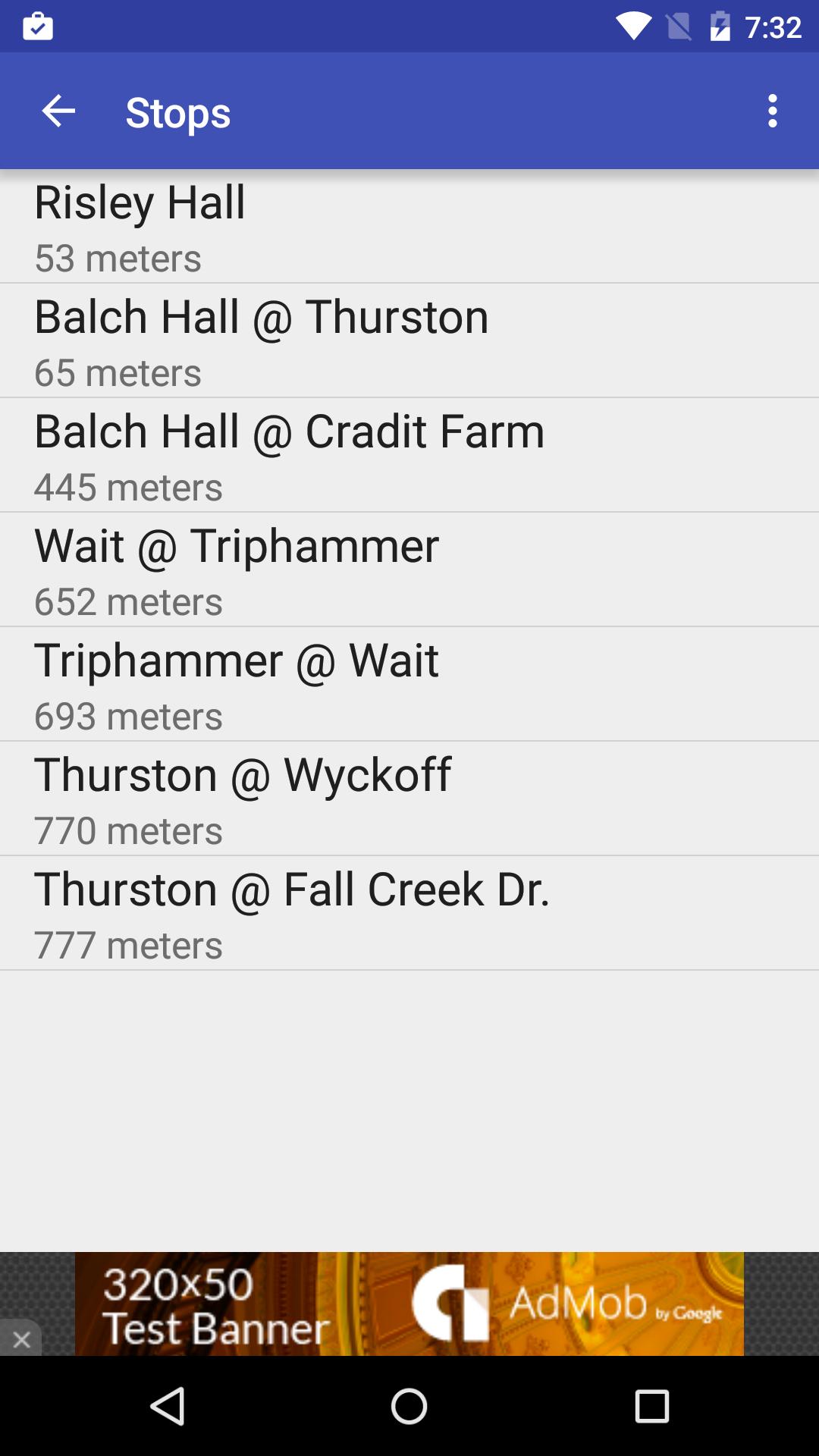This screenshot has height=1456, width=819.
Task: Open Triphammer @ Wait stop details
Action: pyautogui.click(x=409, y=685)
